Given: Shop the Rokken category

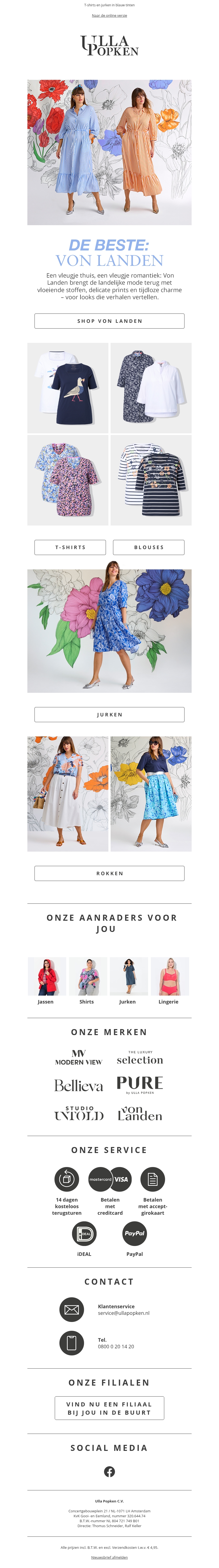Looking at the screenshot, I should tap(109, 874).
